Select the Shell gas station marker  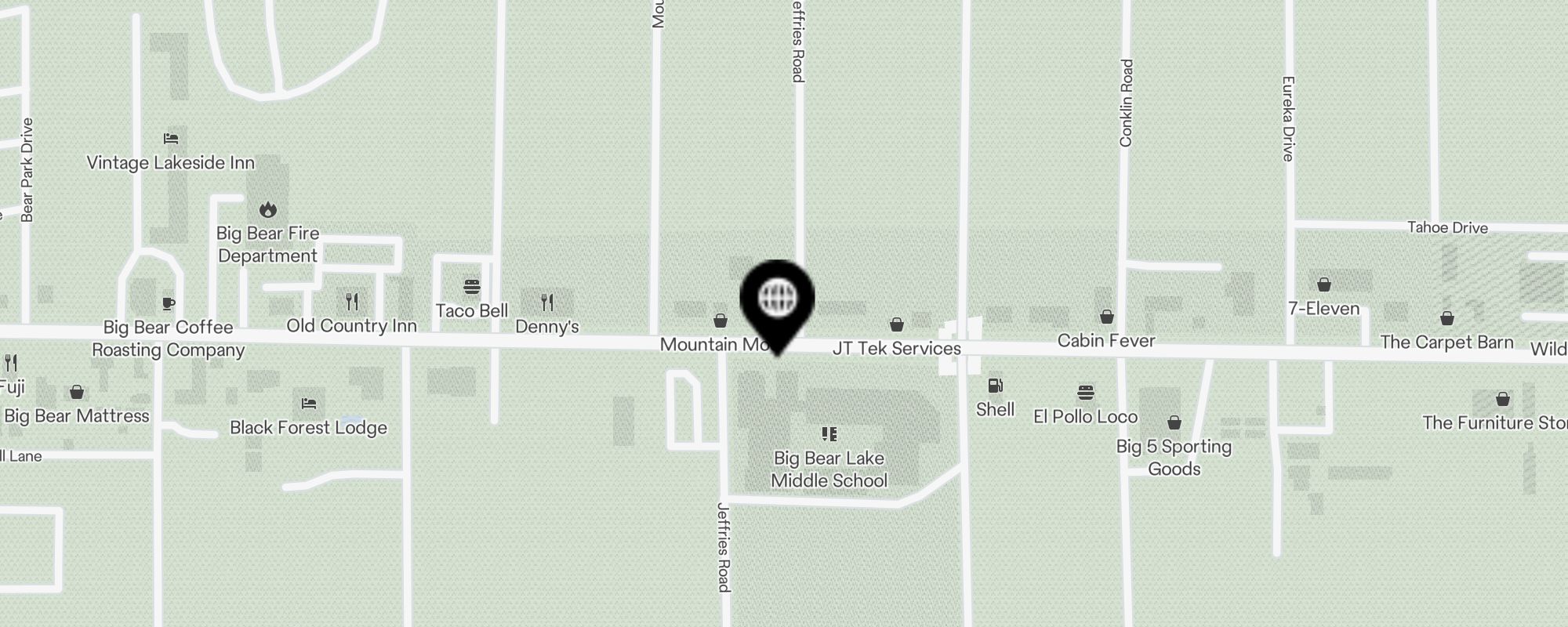pyautogui.click(x=995, y=386)
